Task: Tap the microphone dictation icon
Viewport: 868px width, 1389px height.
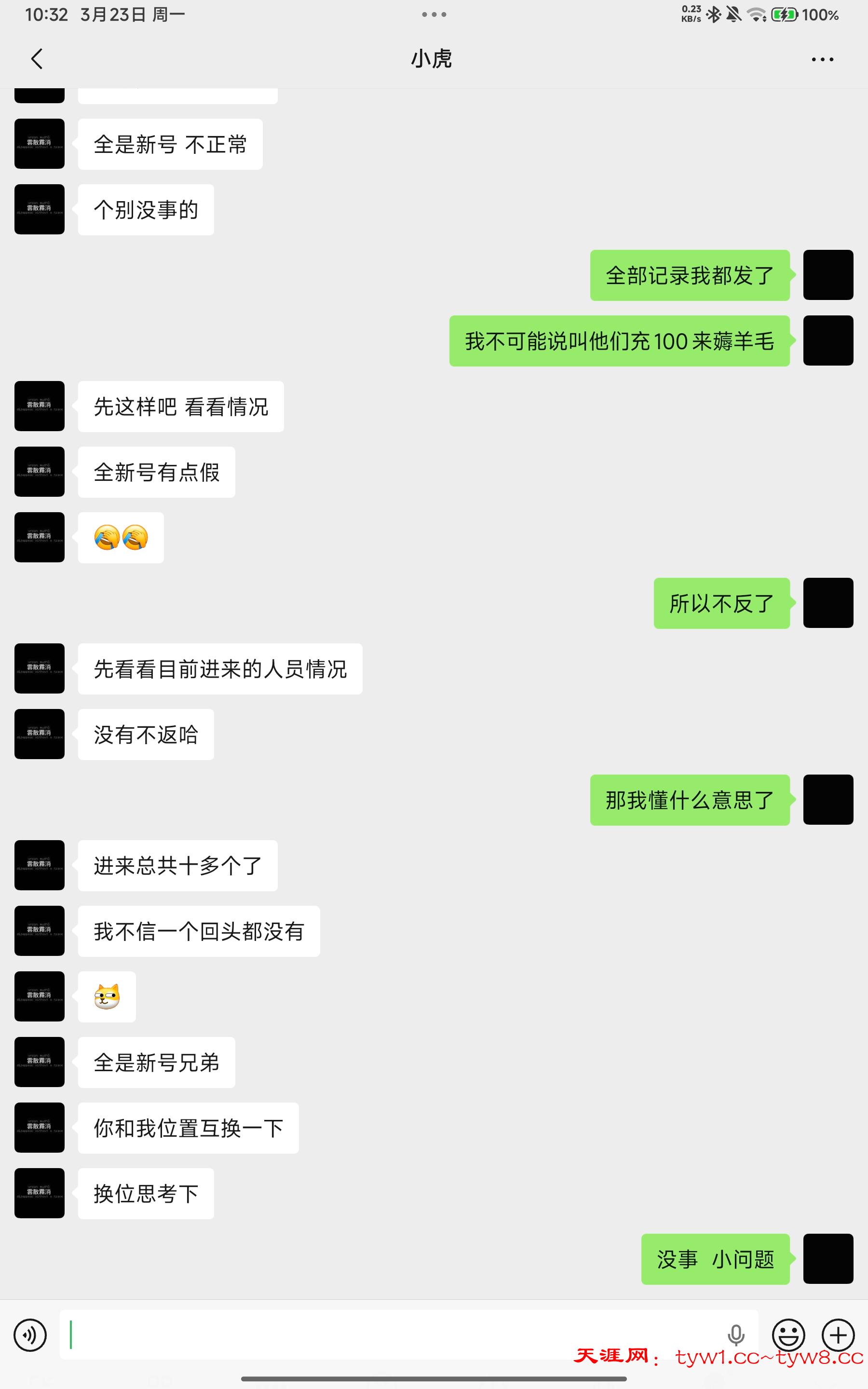Action: pos(735,1335)
